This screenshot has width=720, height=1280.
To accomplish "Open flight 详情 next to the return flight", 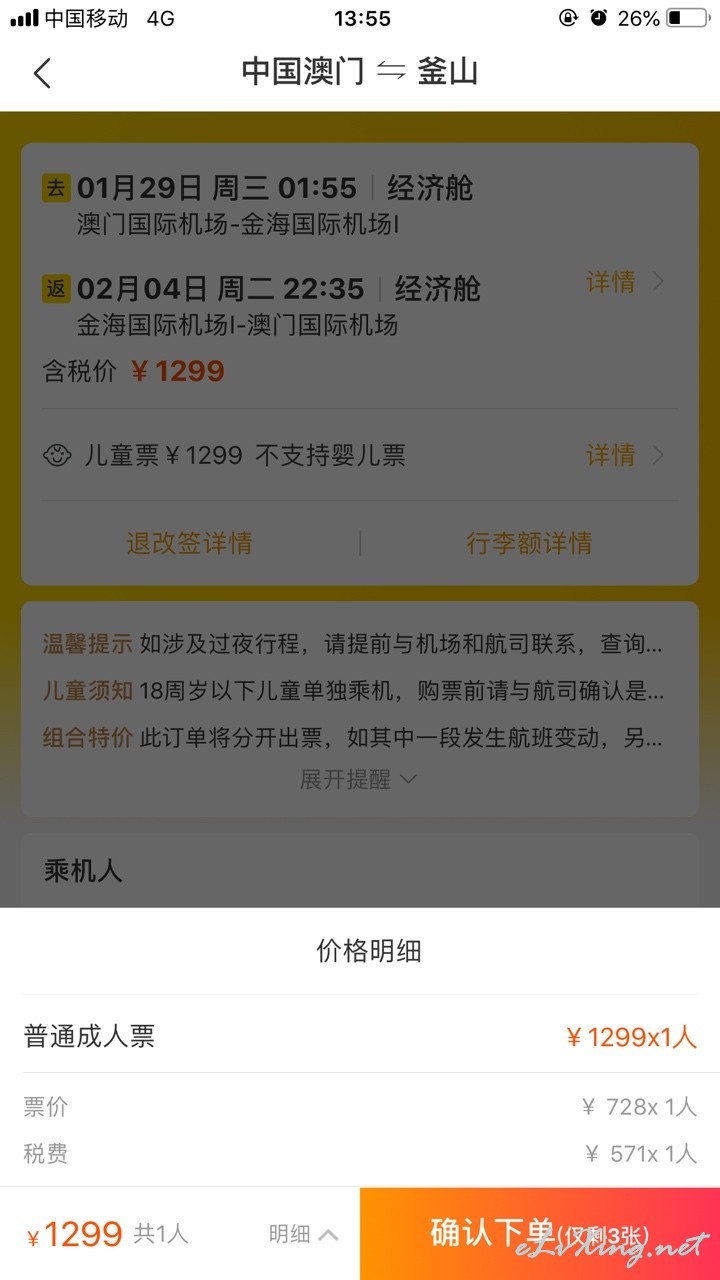I will tap(624, 282).
